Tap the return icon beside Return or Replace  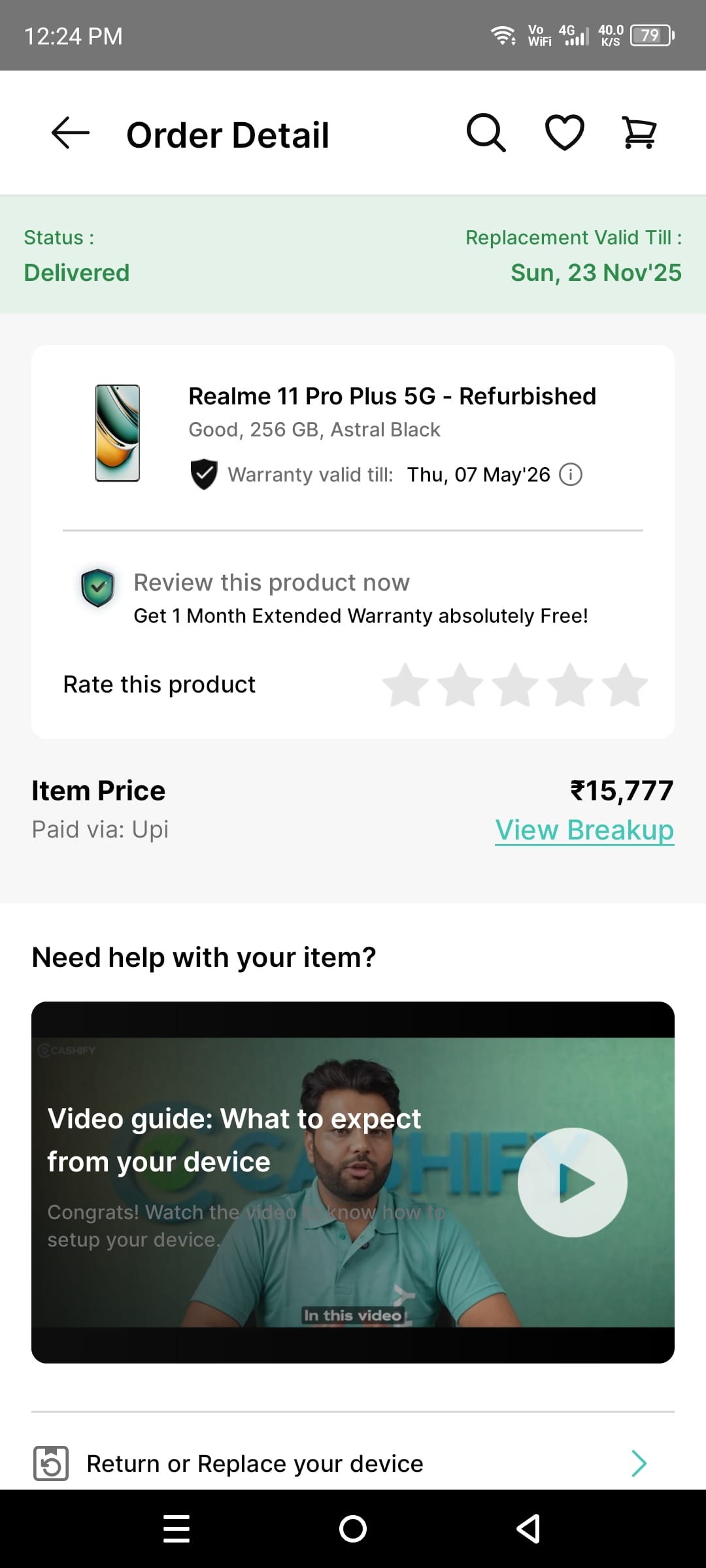(x=50, y=1463)
